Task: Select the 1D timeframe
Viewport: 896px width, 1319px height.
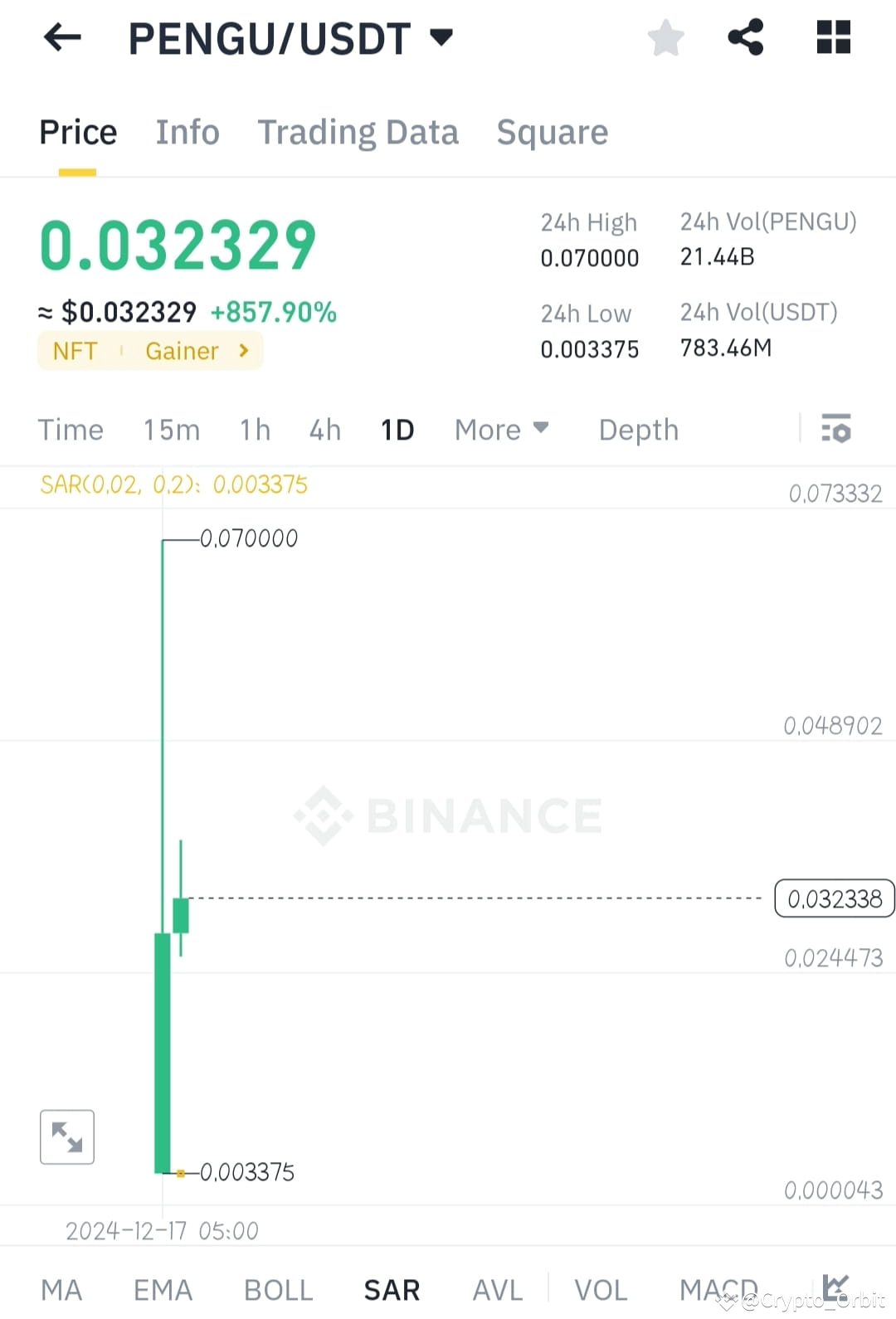Action: click(x=397, y=430)
